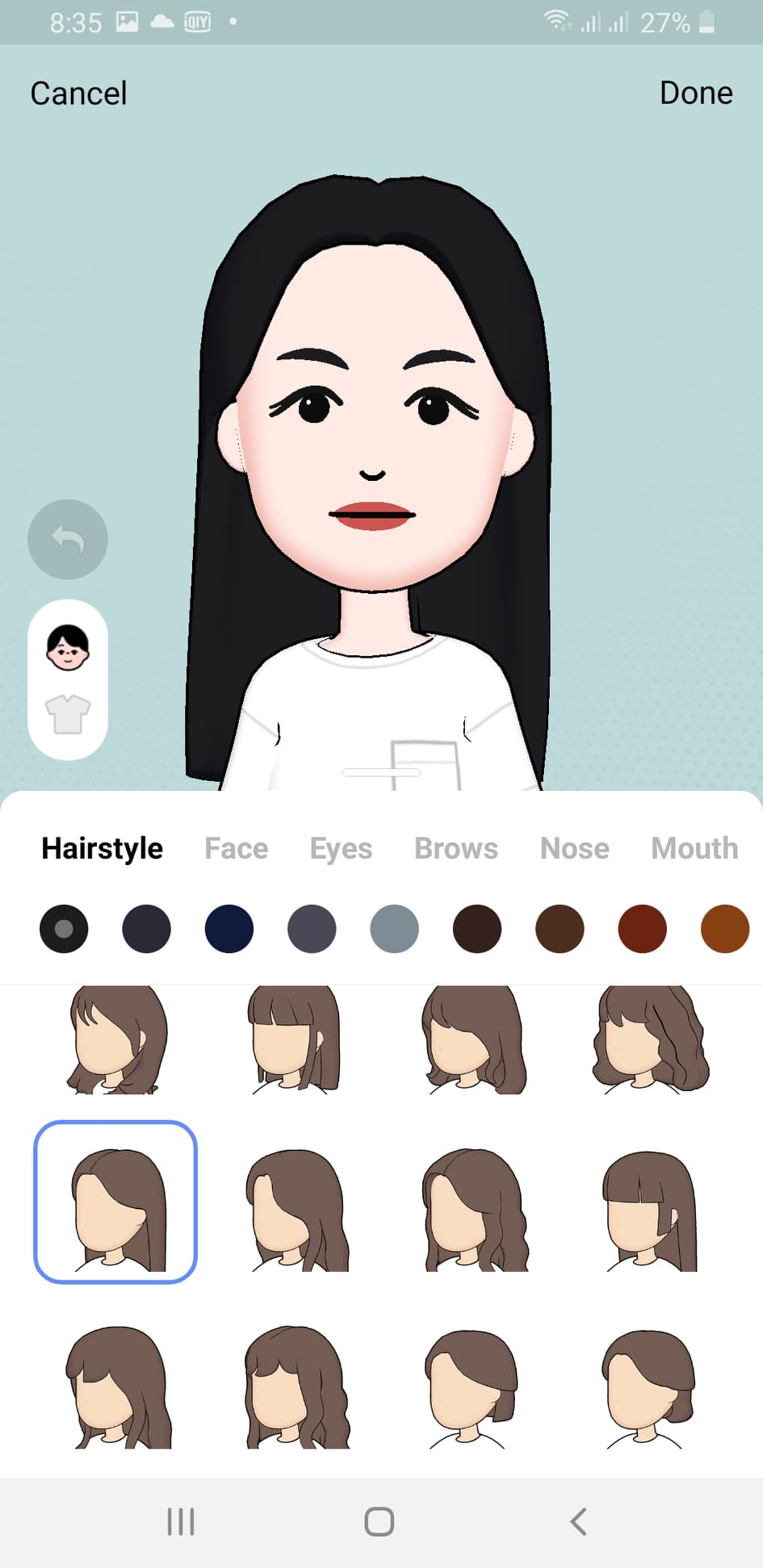Cancel the avatar editing
This screenshot has width=763, height=1568.
pos(78,94)
